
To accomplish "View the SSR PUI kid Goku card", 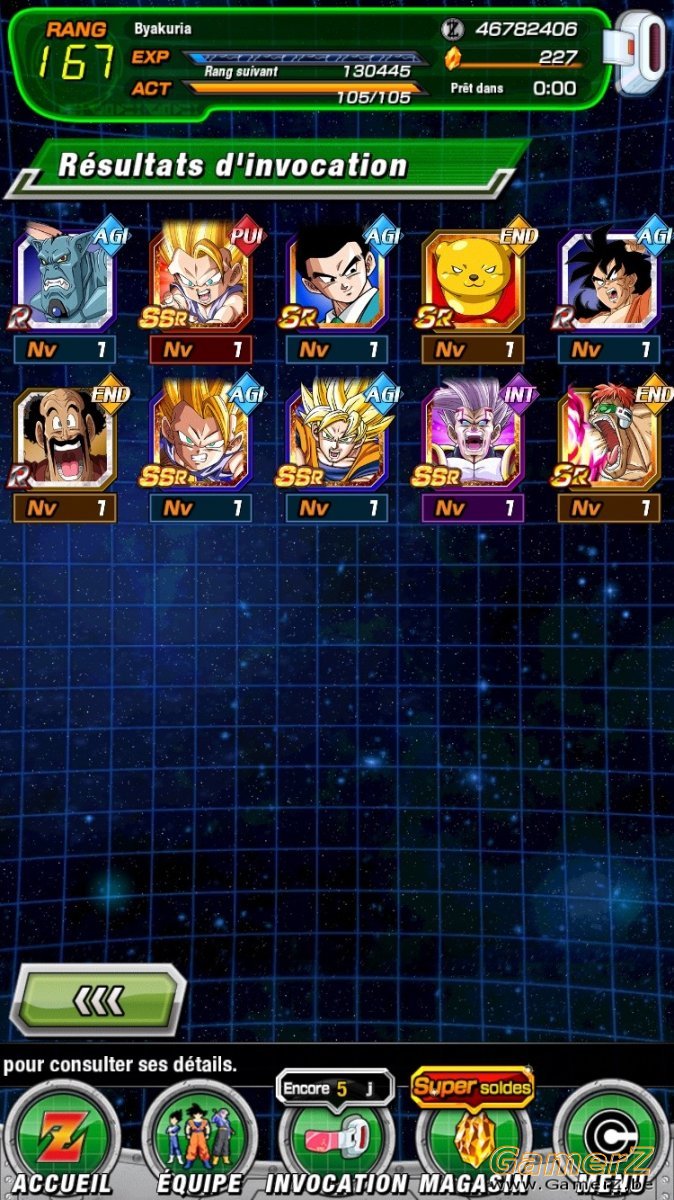I will pyautogui.click(x=201, y=291).
